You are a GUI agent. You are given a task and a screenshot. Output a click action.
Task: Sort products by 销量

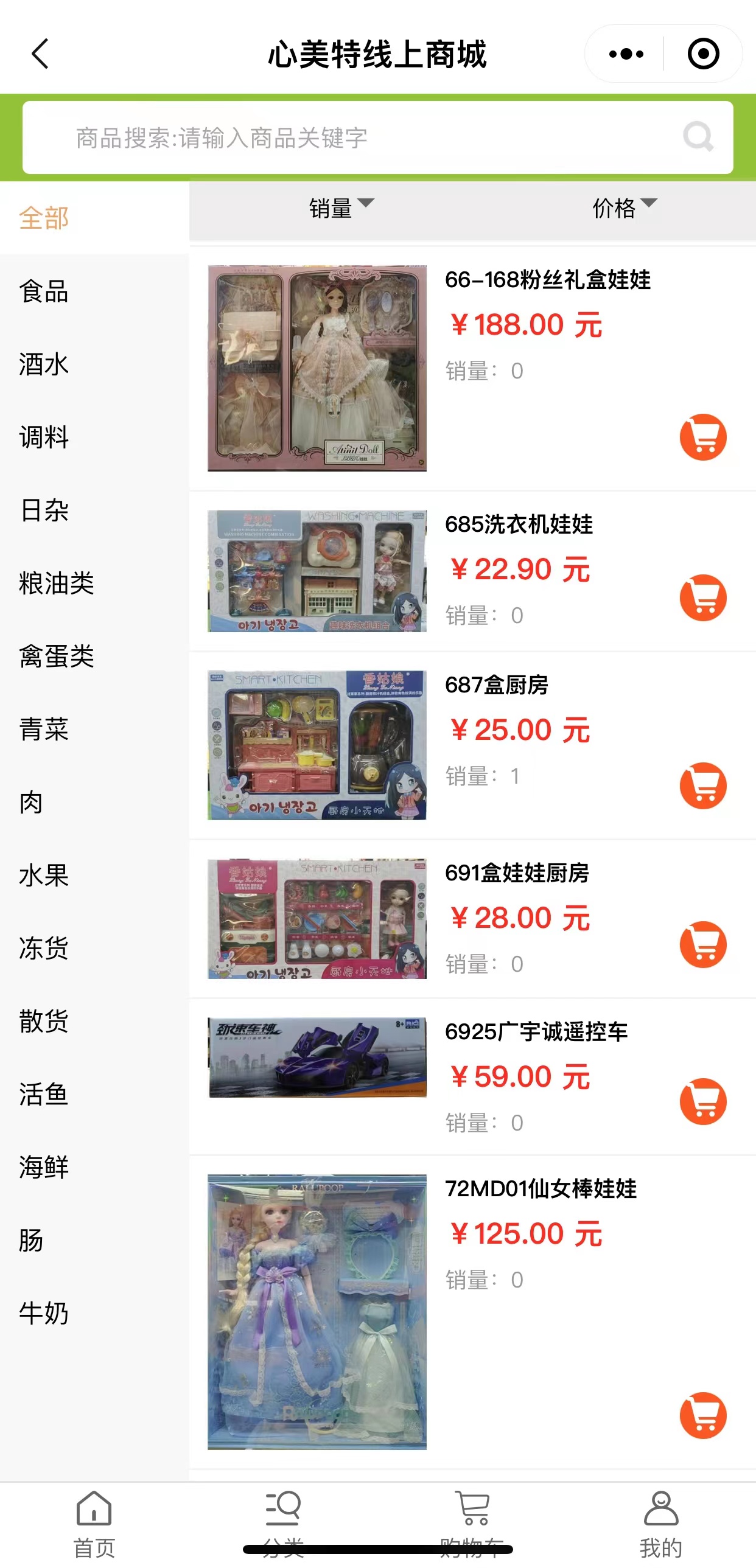pos(340,208)
